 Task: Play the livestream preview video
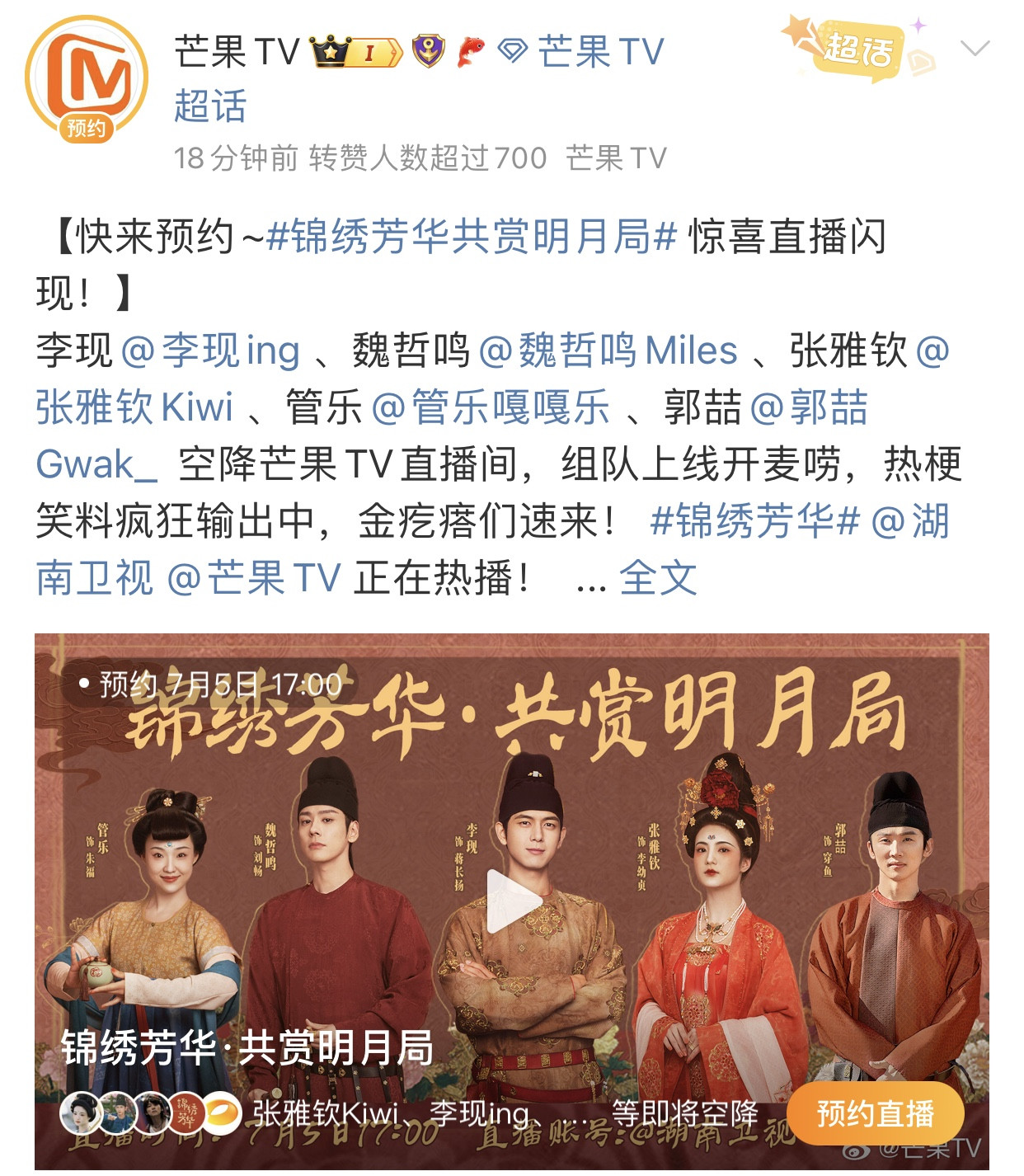click(x=511, y=901)
